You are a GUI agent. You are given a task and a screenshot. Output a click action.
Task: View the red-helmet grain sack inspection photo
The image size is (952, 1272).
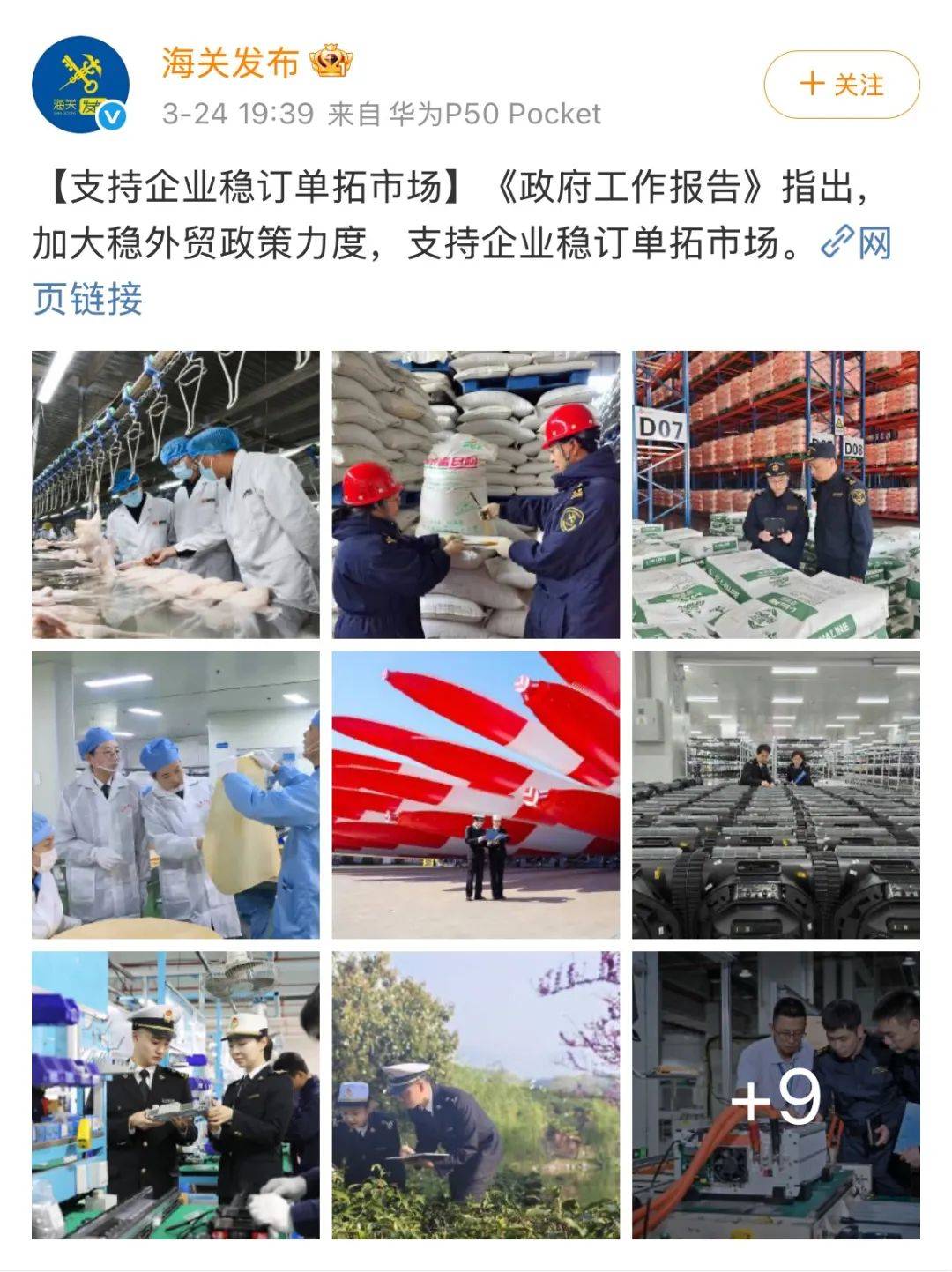click(475, 495)
